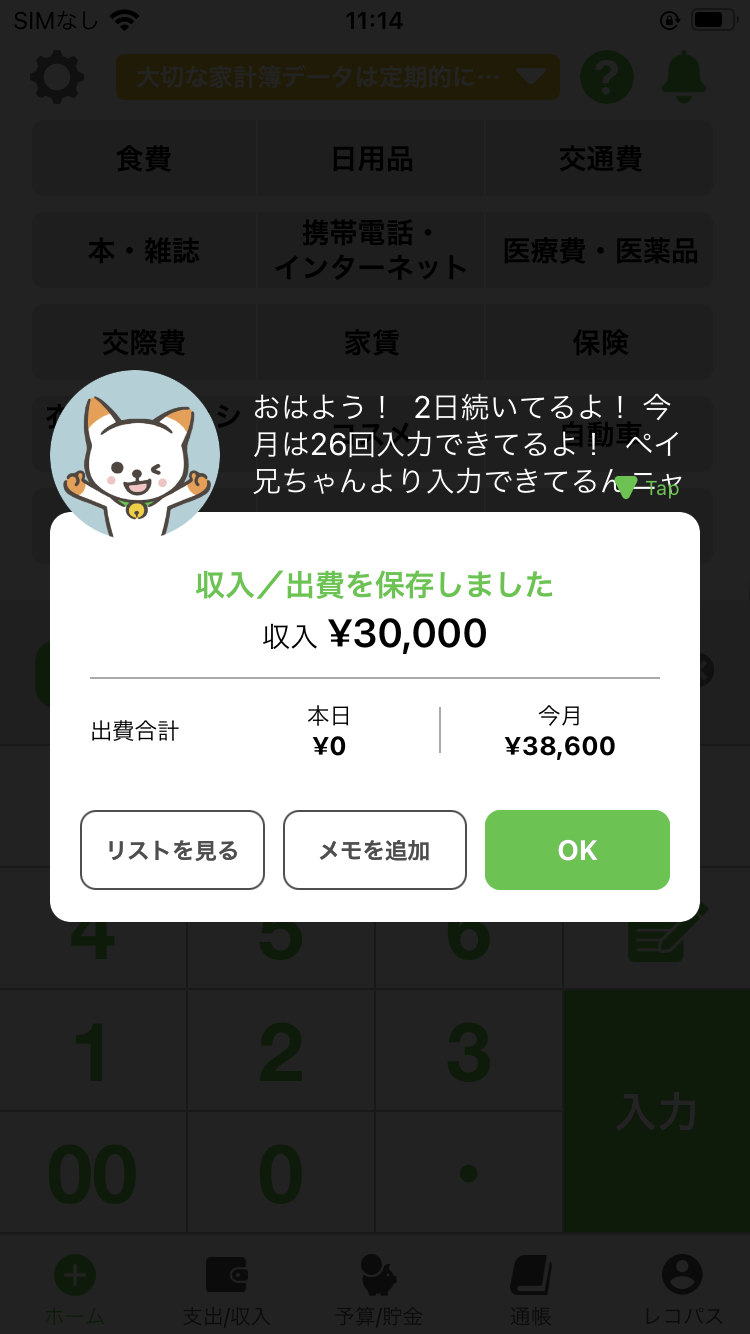Tap the cat's speech message to advance

tap(460, 445)
